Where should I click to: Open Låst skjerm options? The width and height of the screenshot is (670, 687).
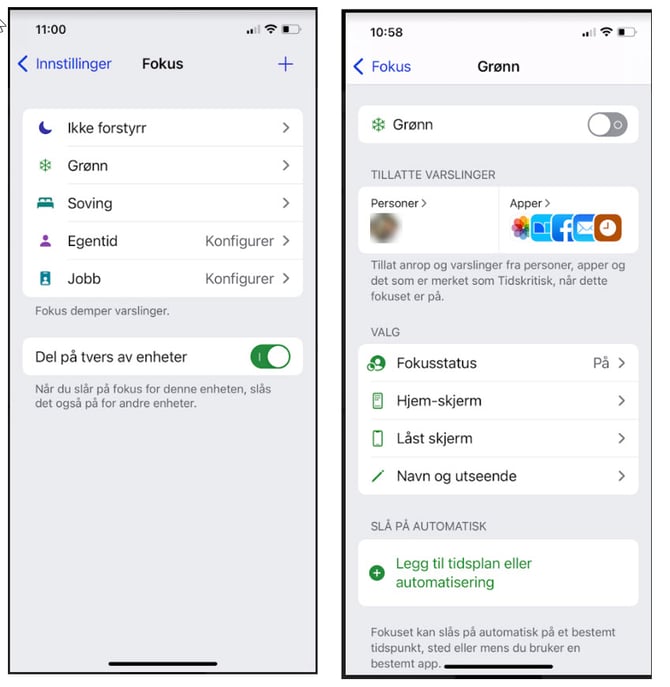(x=497, y=438)
